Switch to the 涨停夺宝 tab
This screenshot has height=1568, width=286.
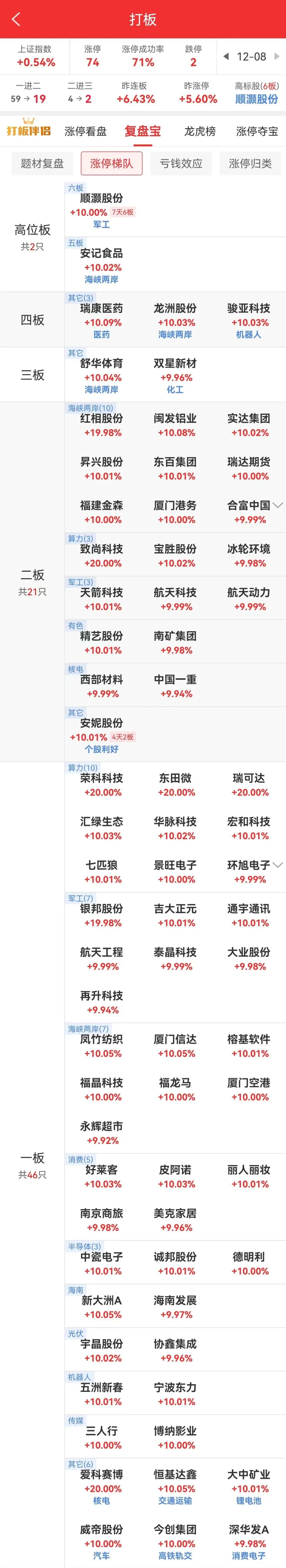click(257, 131)
